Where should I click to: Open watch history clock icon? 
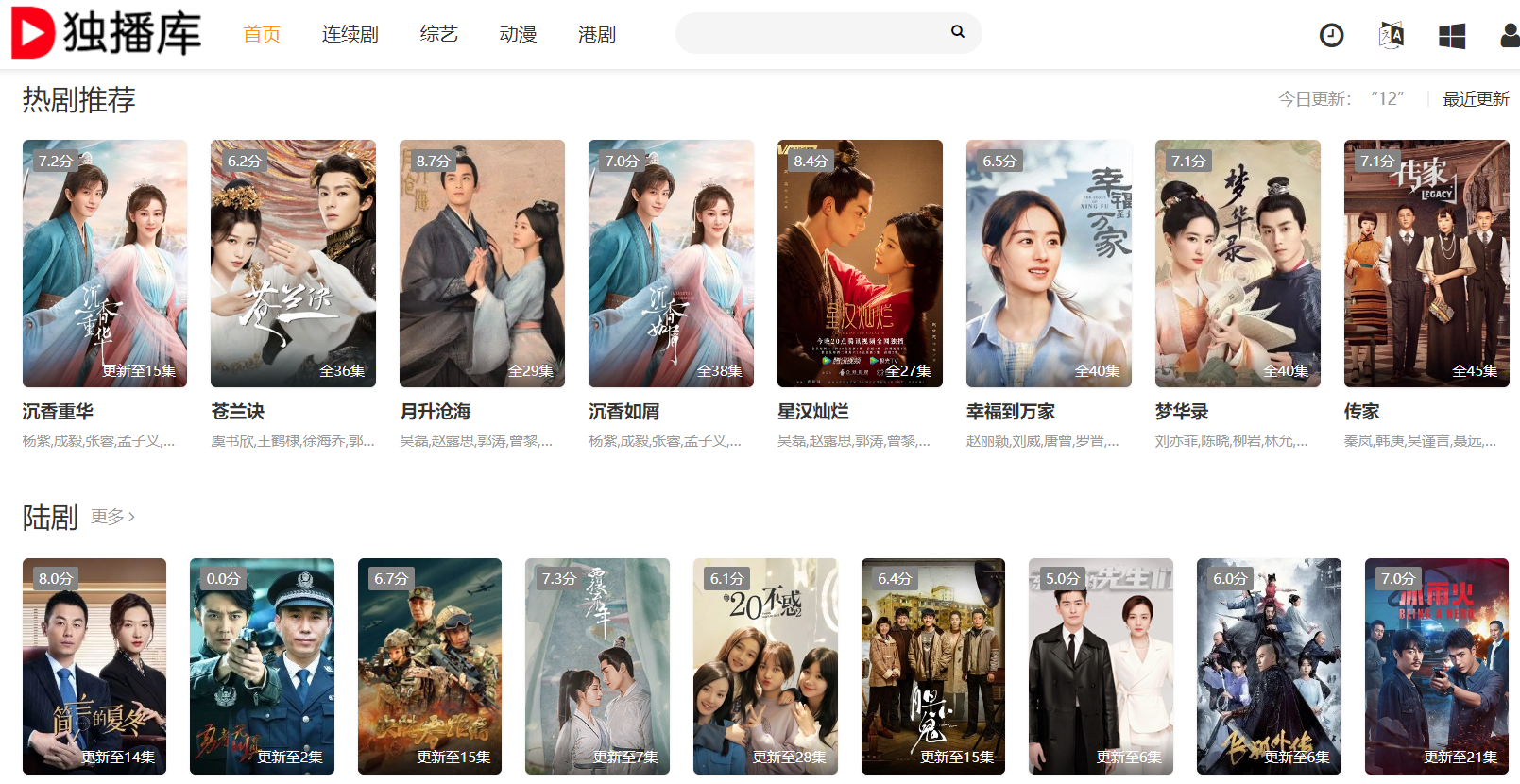1331,36
